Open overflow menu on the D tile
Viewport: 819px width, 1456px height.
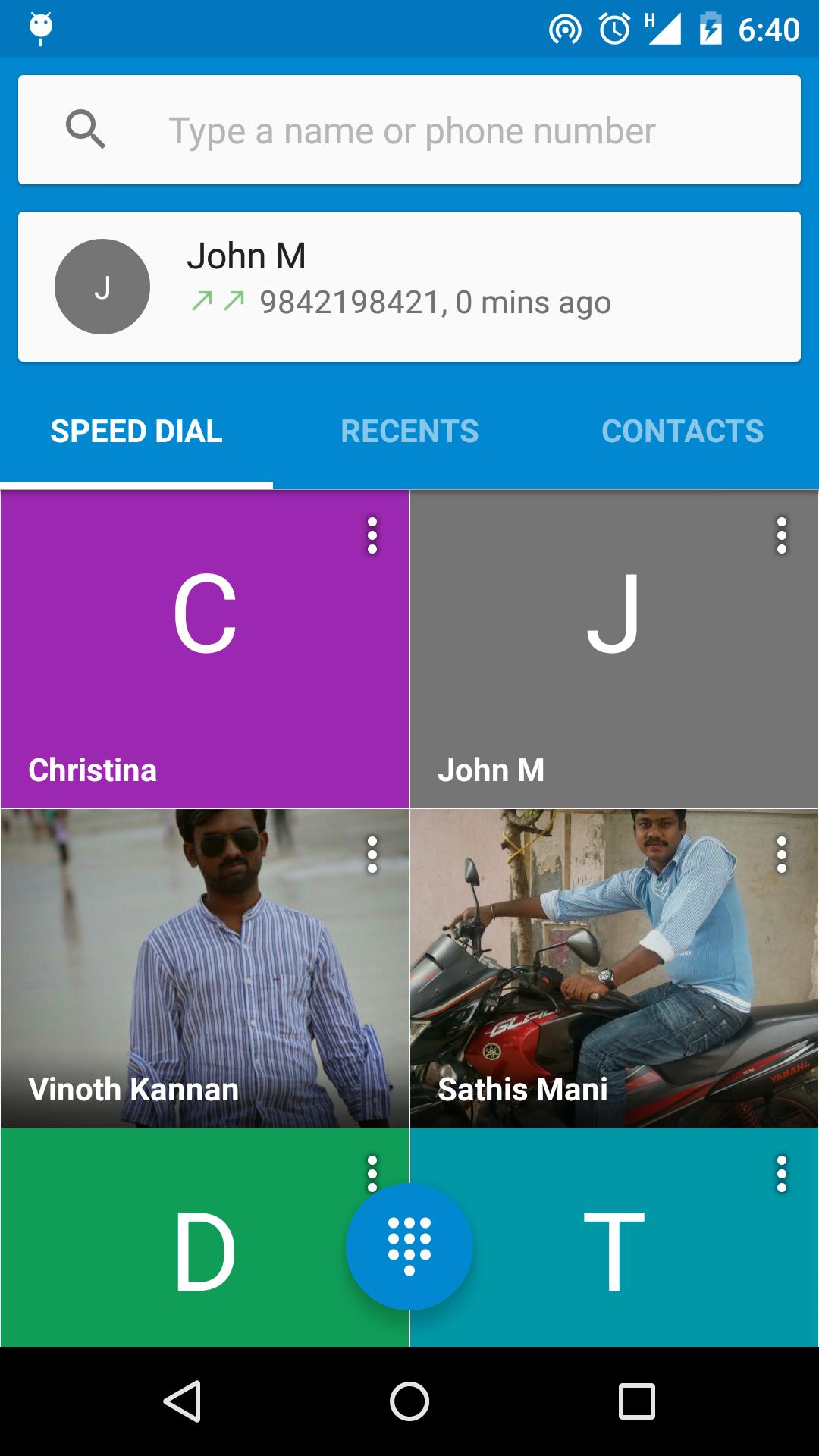click(x=371, y=1172)
